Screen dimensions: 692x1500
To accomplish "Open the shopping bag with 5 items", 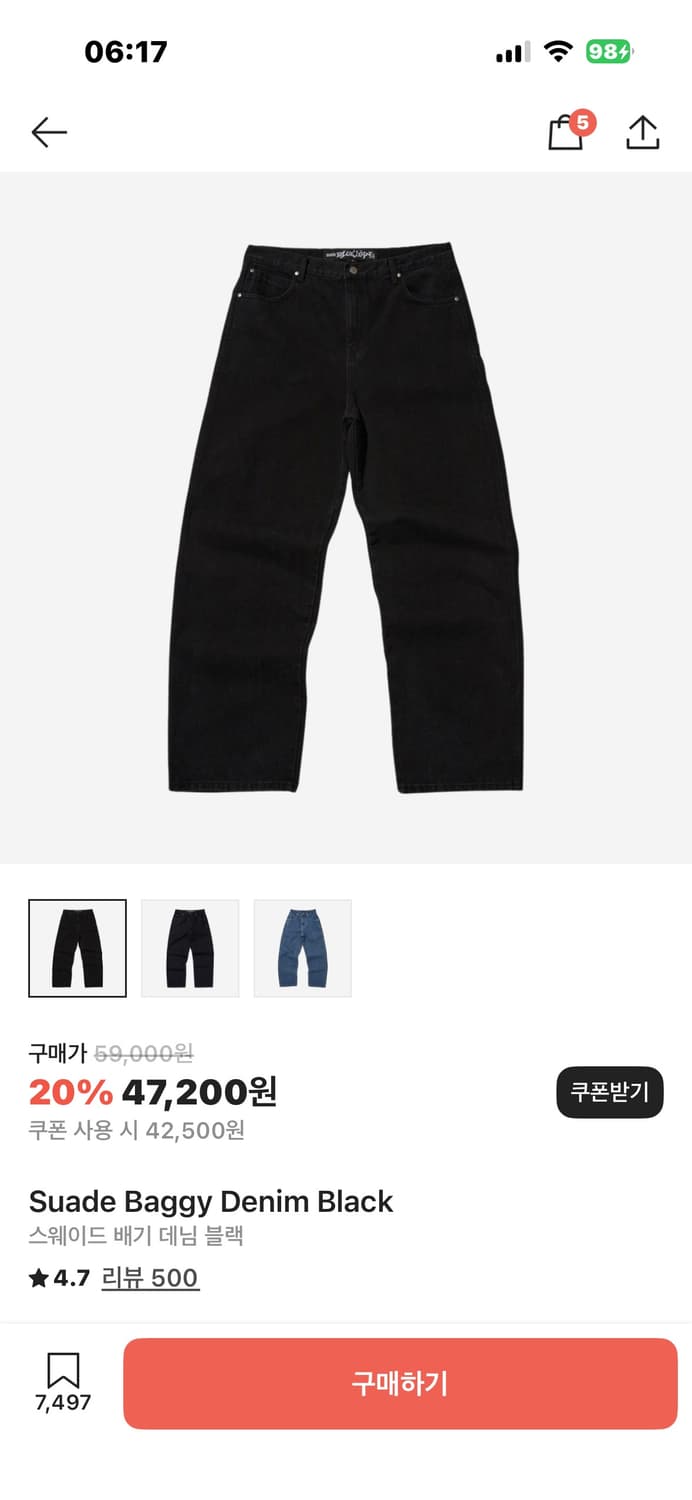I will (567, 133).
